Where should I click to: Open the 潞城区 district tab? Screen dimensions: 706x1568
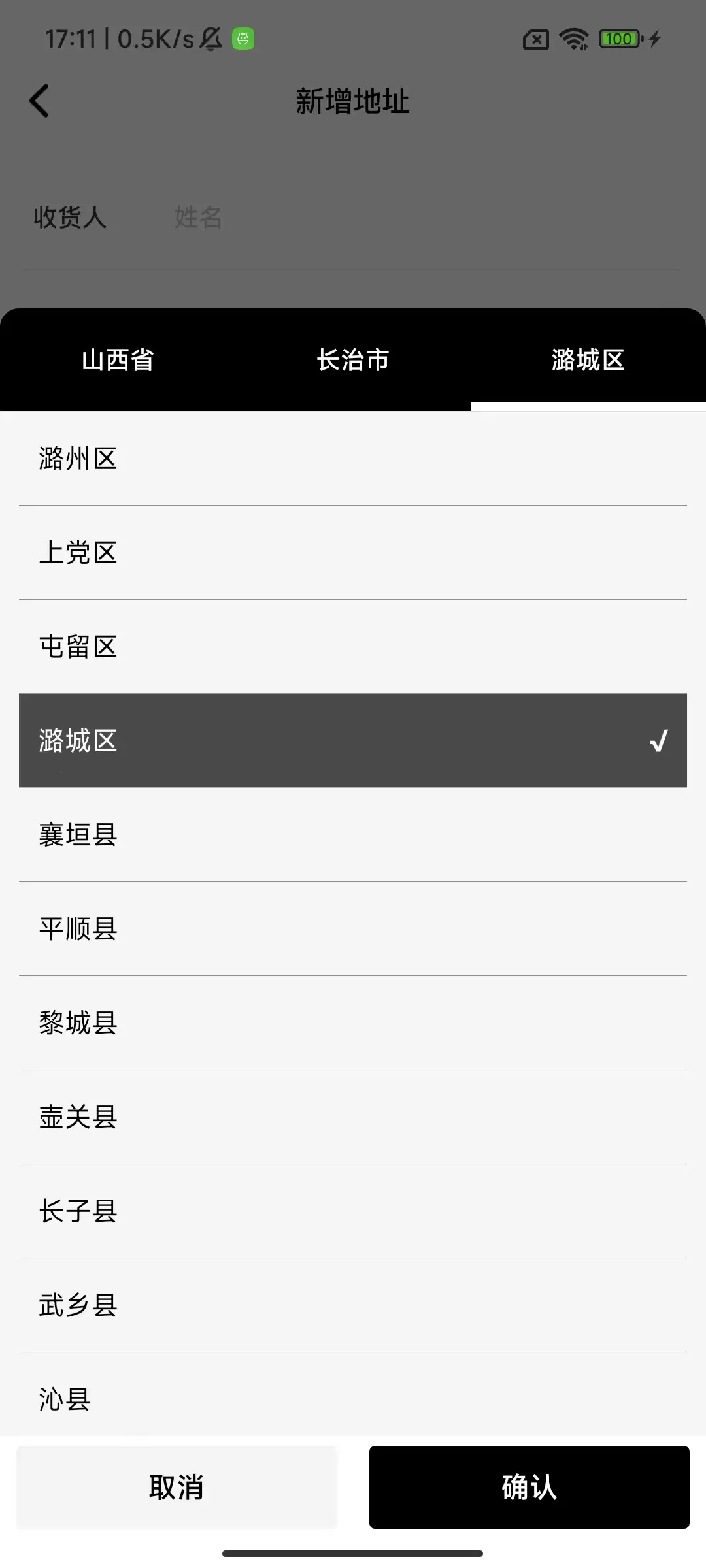[588, 360]
